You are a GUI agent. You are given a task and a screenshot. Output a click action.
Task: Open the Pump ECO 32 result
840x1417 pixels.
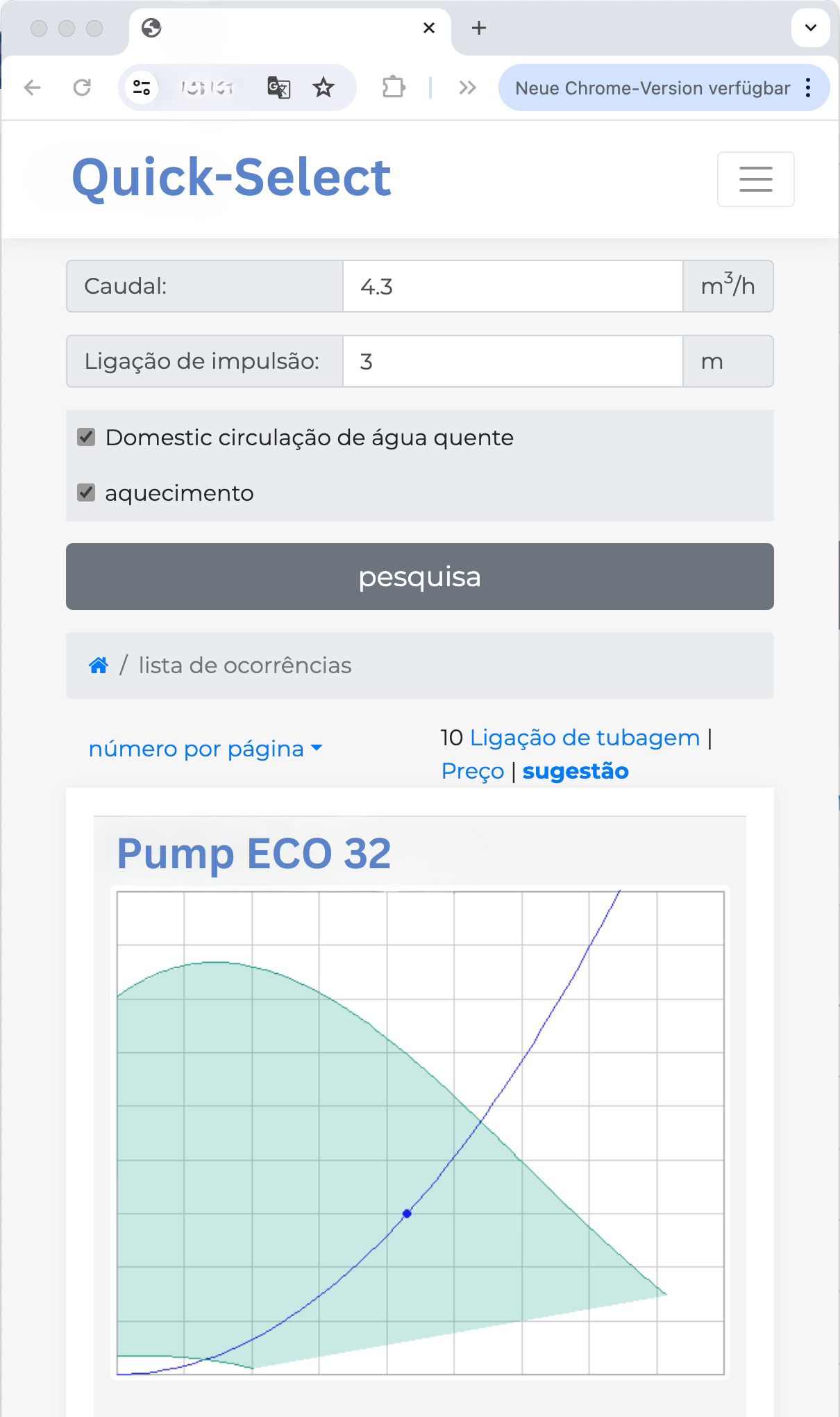[253, 853]
